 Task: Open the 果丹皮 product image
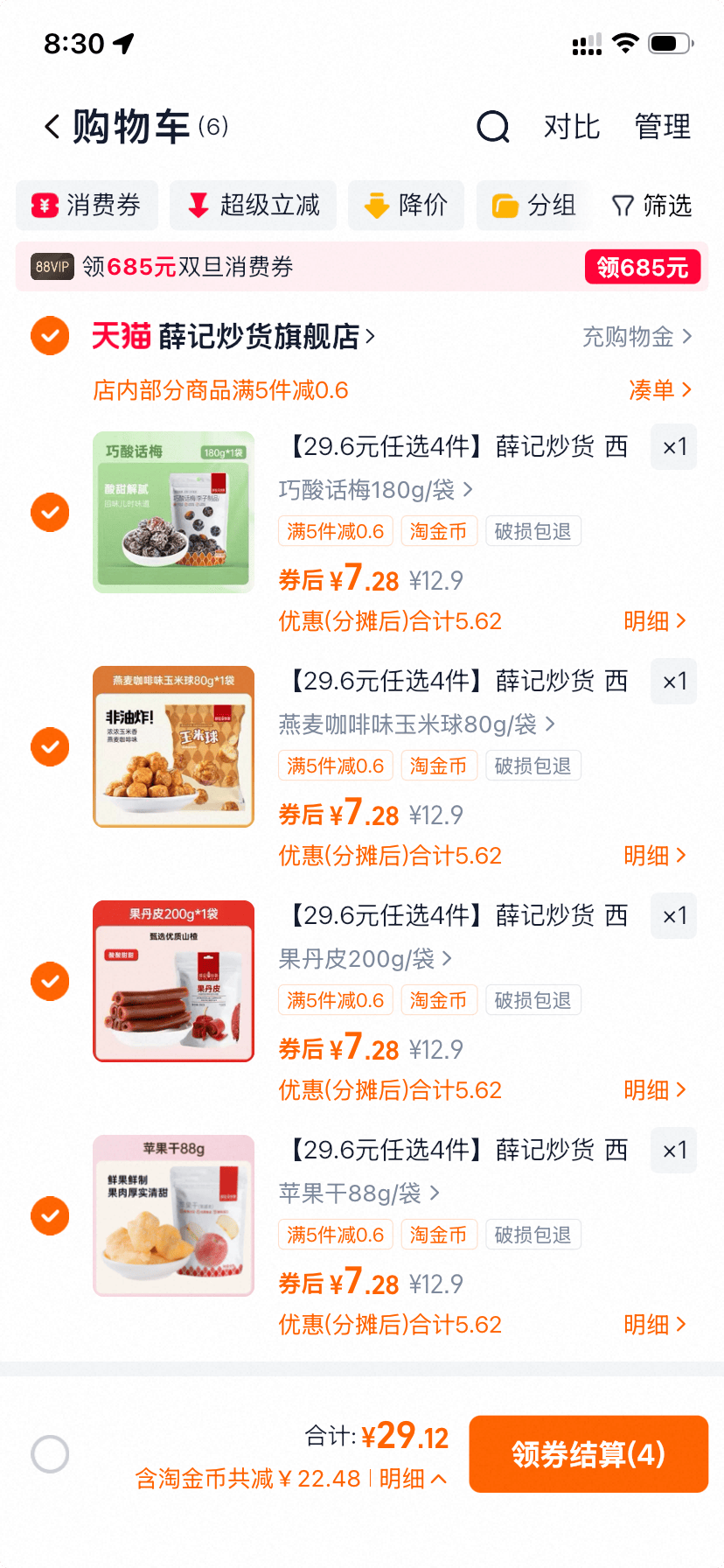(x=174, y=981)
